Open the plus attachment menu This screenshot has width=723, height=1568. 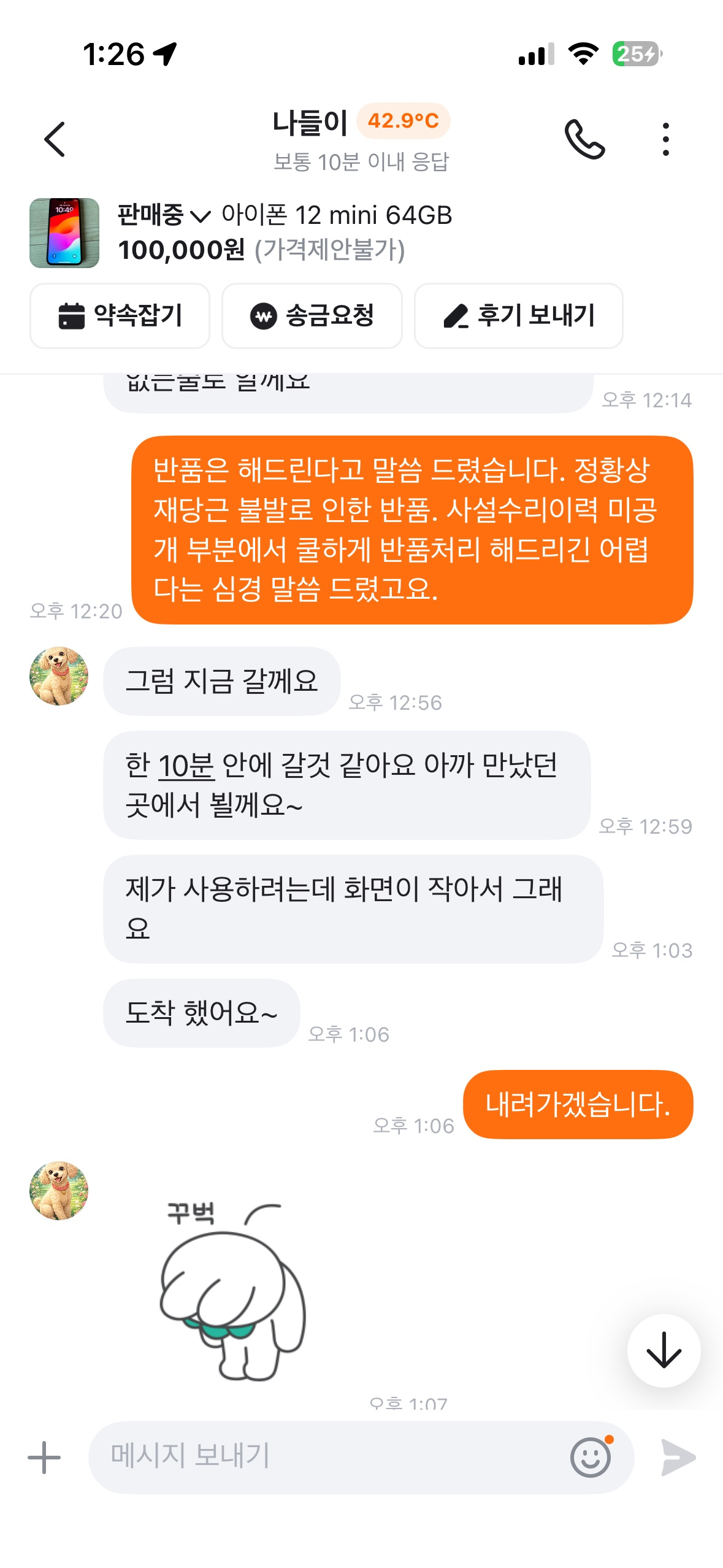click(x=44, y=1458)
